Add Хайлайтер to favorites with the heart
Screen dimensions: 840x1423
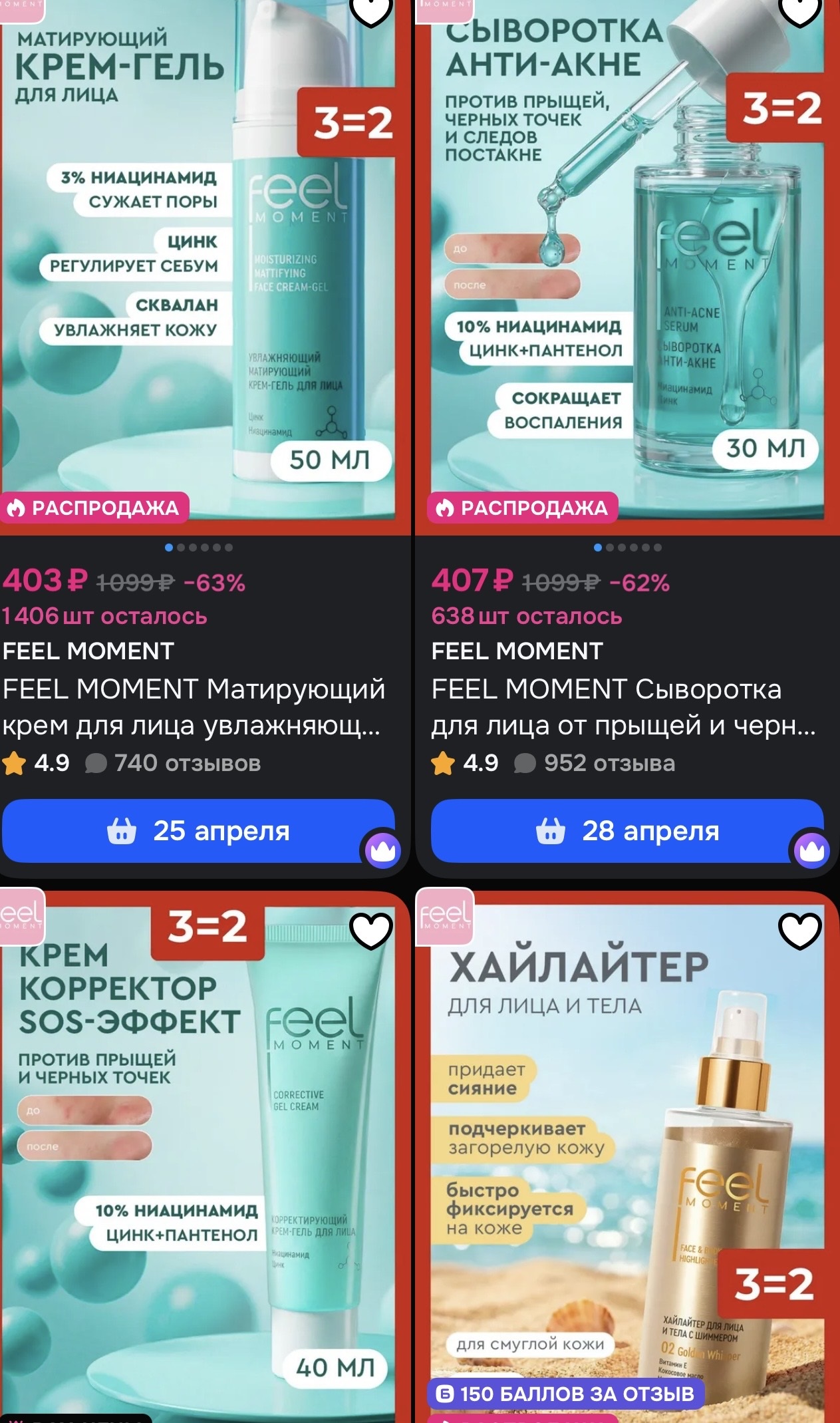(800, 931)
